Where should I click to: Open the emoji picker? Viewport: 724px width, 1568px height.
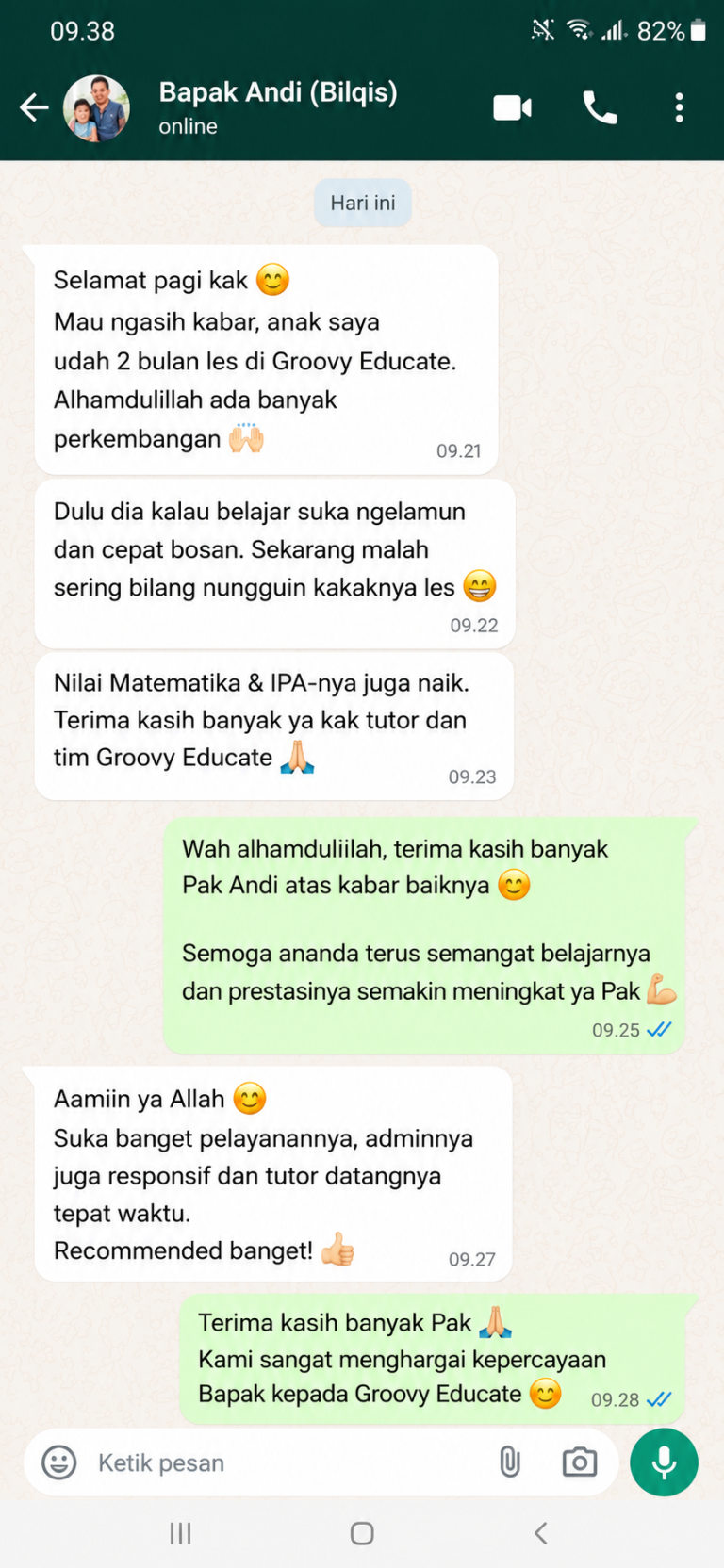click(x=59, y=1462)
